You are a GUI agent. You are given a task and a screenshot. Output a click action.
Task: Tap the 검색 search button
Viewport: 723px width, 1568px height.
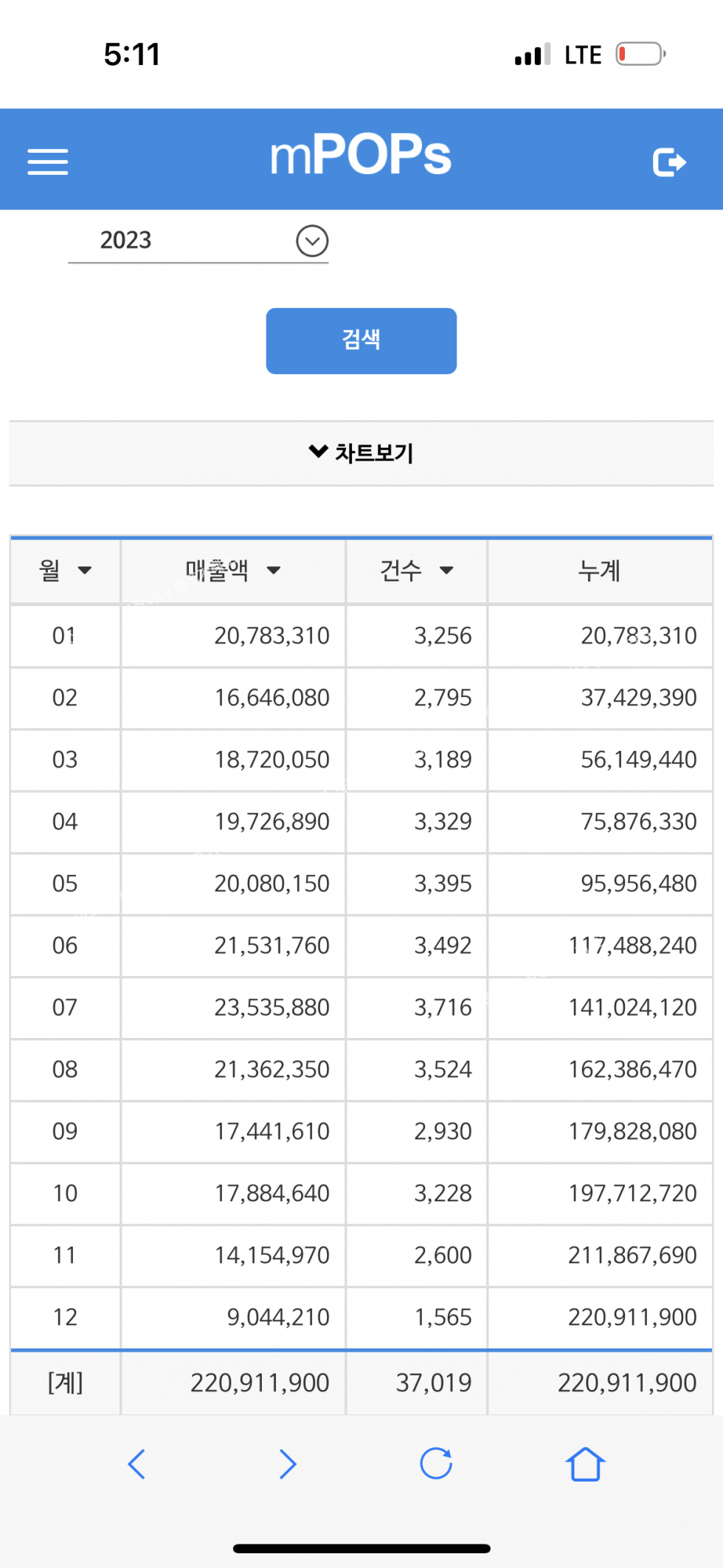point(361,340)
